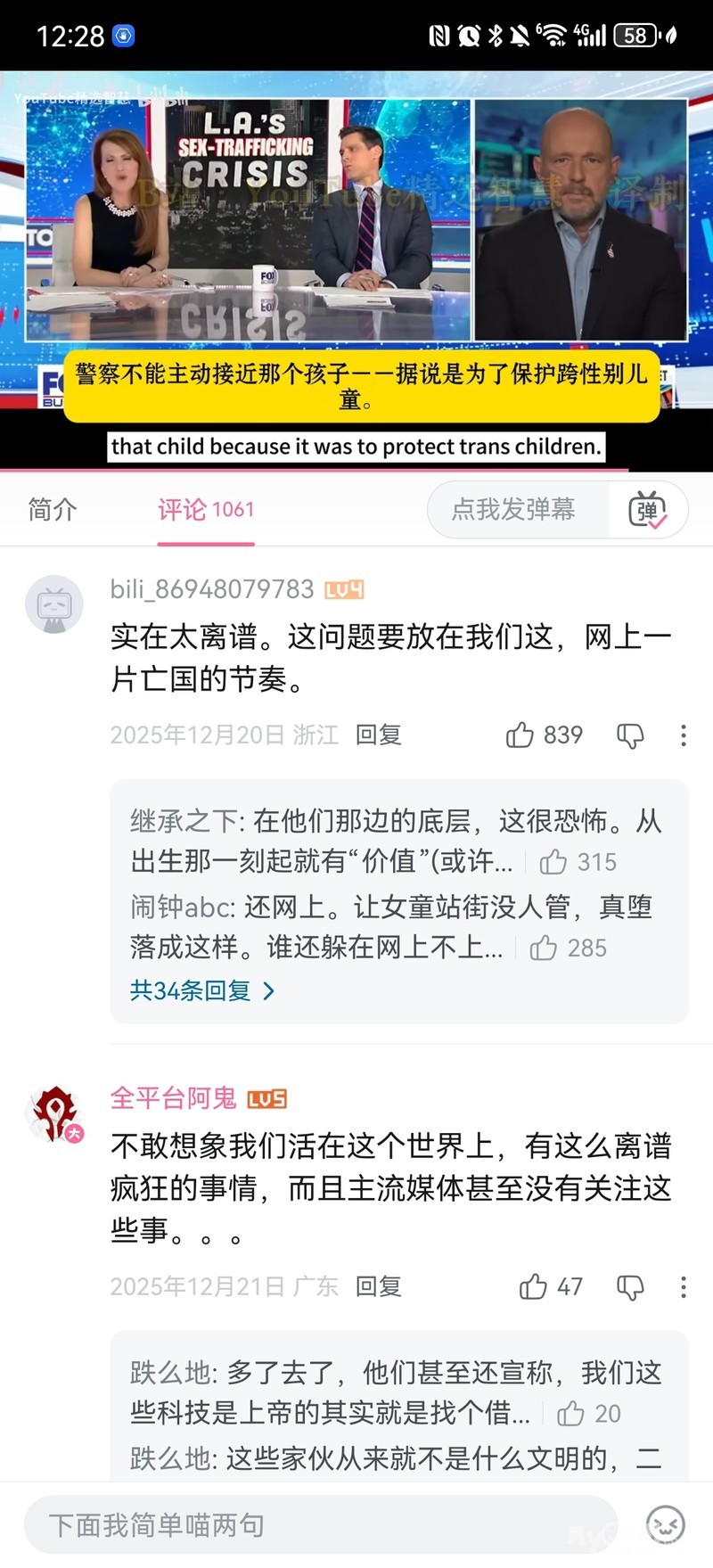713x1568 pixels.
Task: Tap the 下面我简单喵两句 comment box
Action: click(321, 1525)
